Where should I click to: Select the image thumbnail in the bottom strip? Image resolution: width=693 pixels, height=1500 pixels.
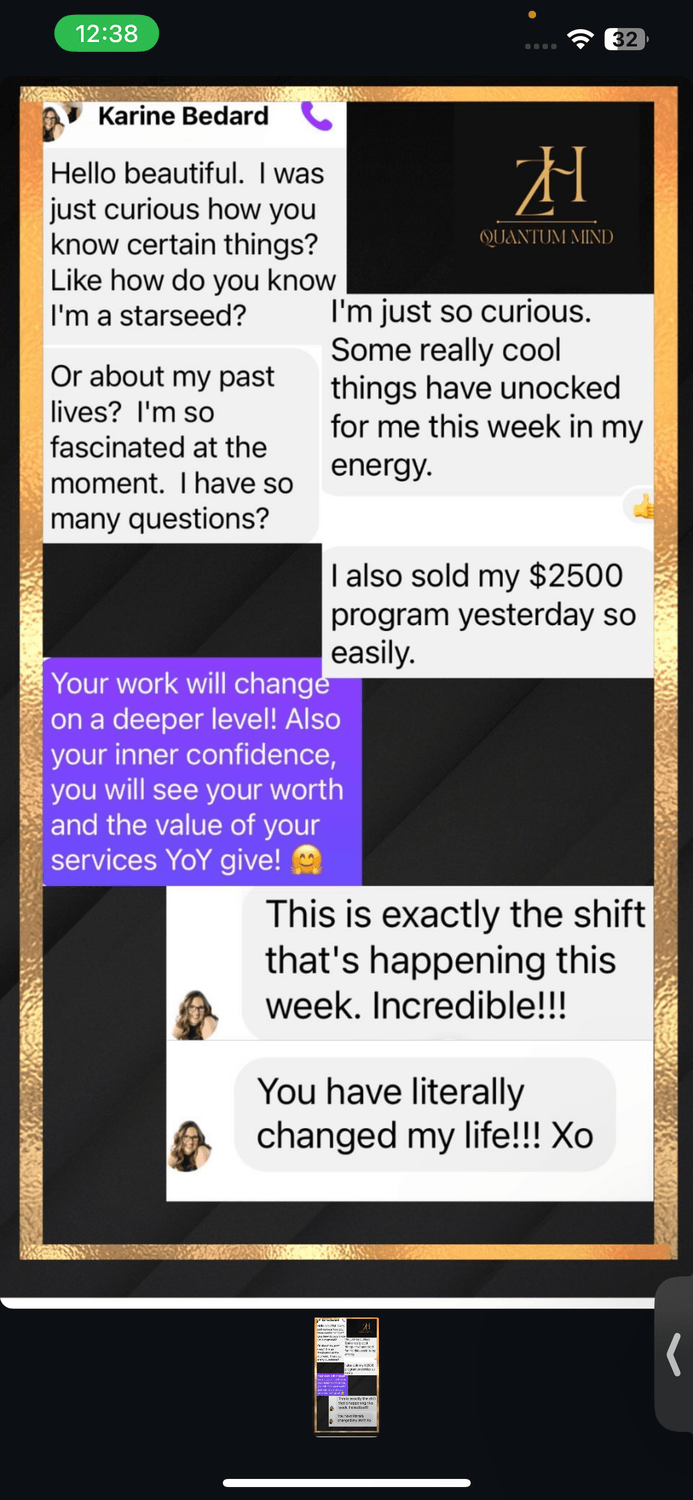pos(346,1376)
